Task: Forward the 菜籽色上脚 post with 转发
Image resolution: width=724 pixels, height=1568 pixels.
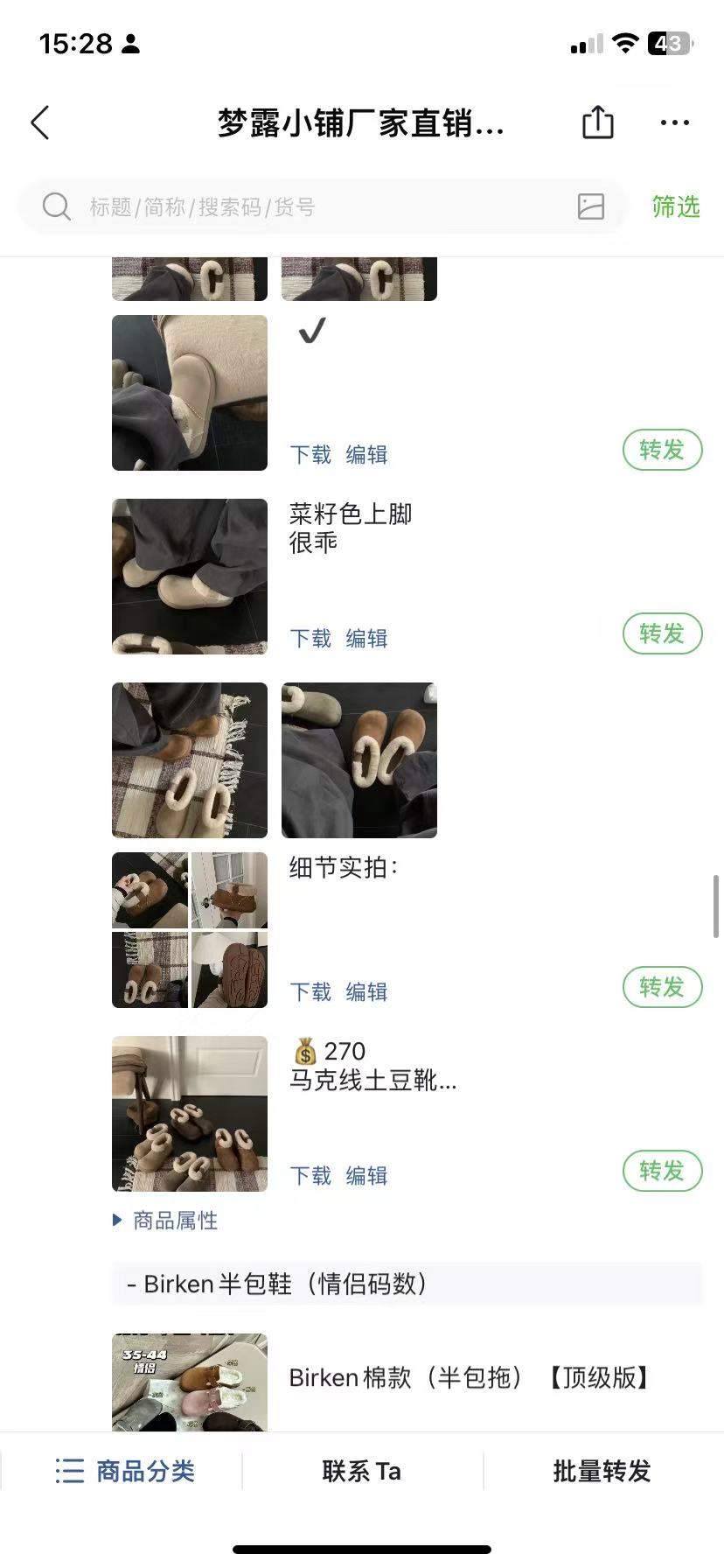Action: pos(662,633)
